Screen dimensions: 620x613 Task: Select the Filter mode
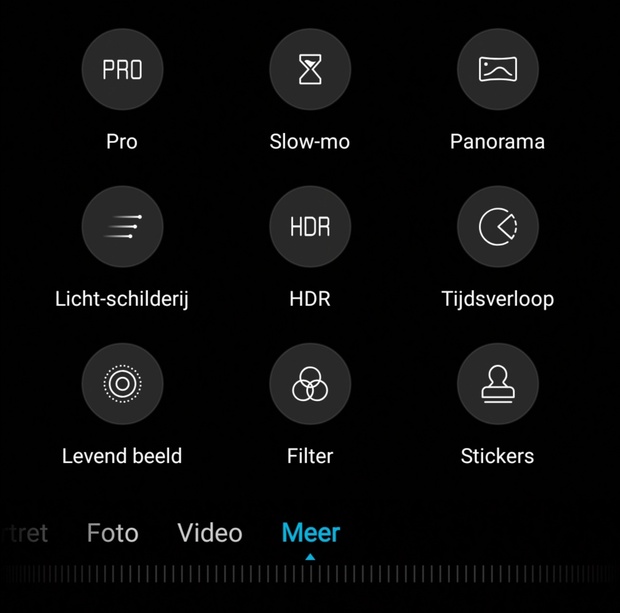(310, 384)
